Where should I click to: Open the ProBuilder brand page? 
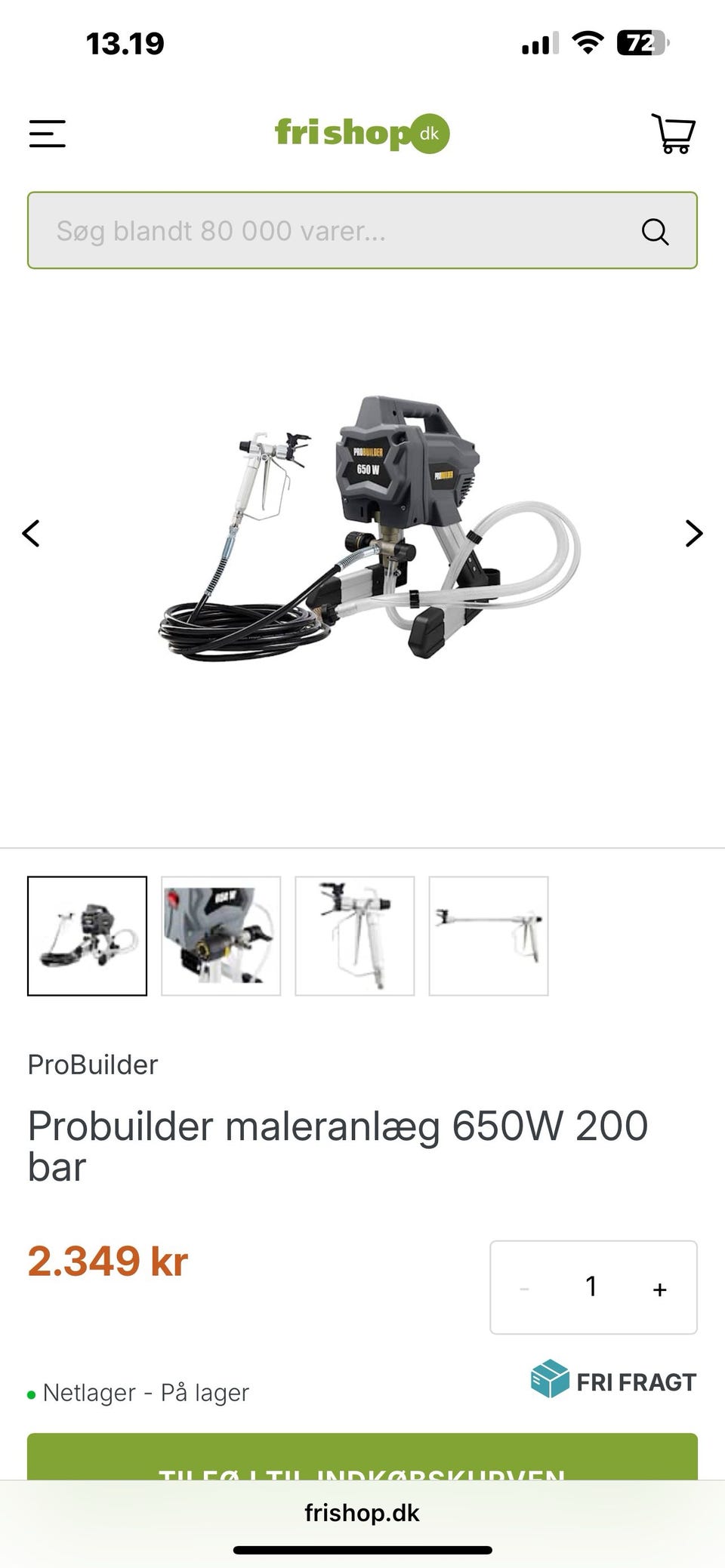pos(91,1064)
